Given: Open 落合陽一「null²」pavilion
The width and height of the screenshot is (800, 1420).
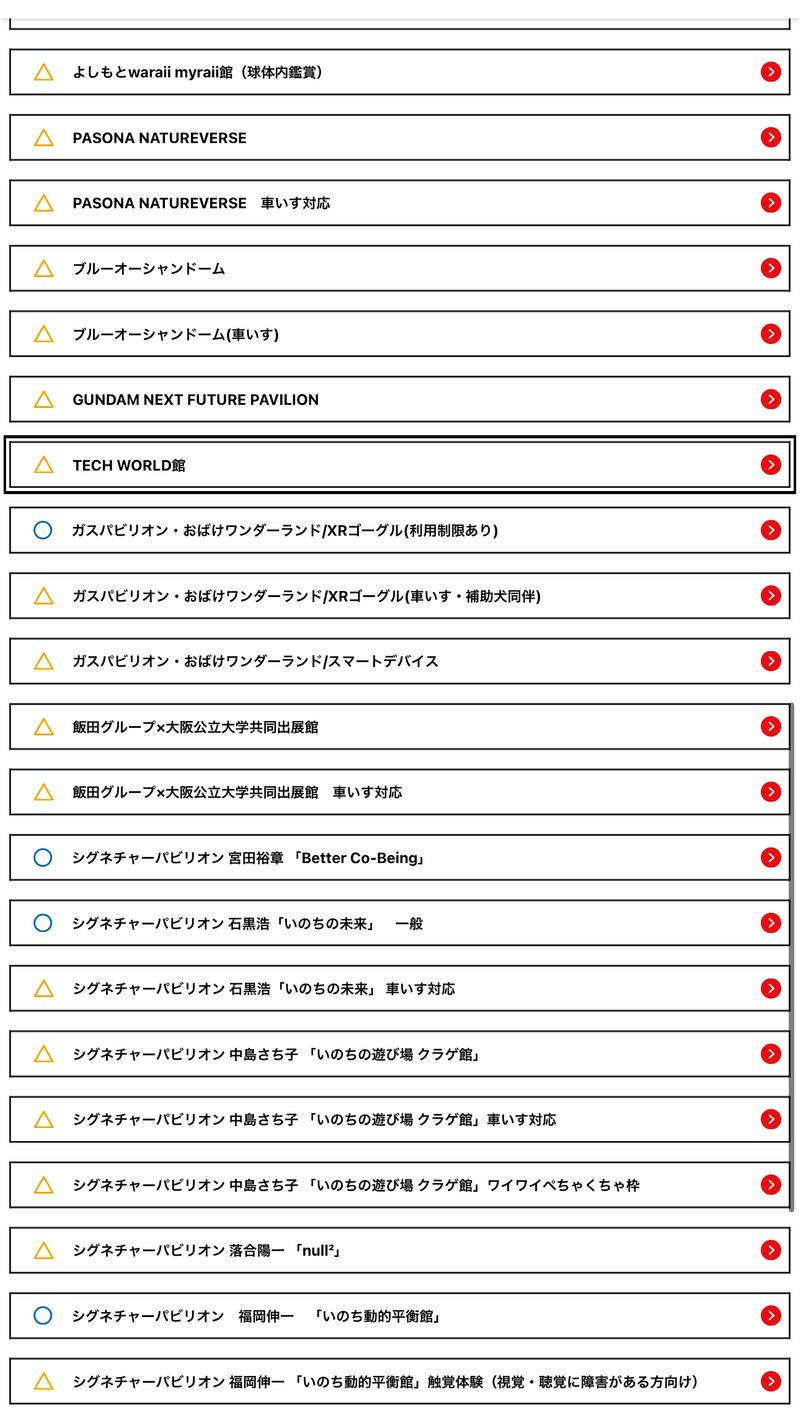Looking at the screenshot, I should coord(399,1250).
